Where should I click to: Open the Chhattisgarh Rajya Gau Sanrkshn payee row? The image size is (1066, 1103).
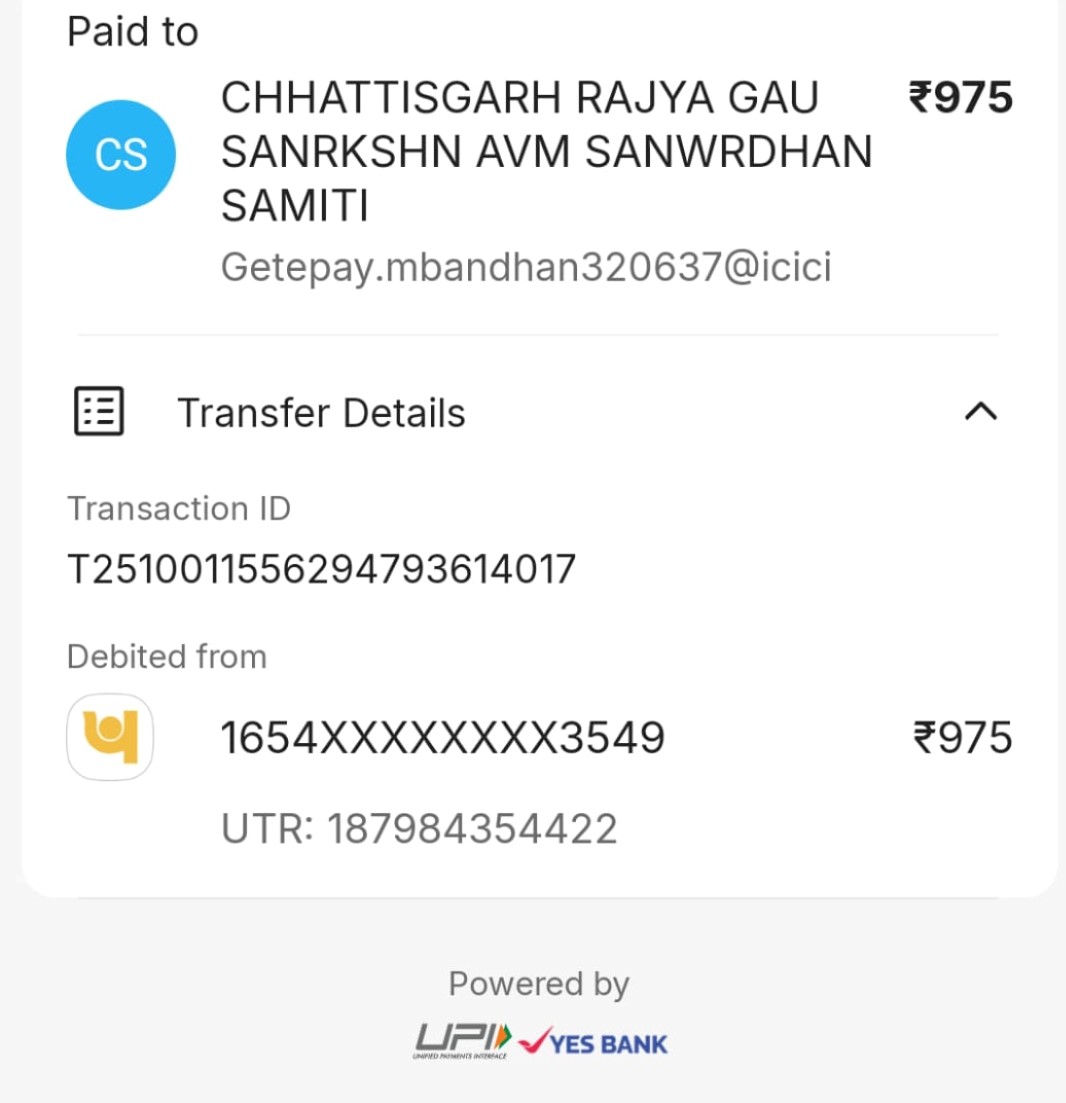coord(545,152)
